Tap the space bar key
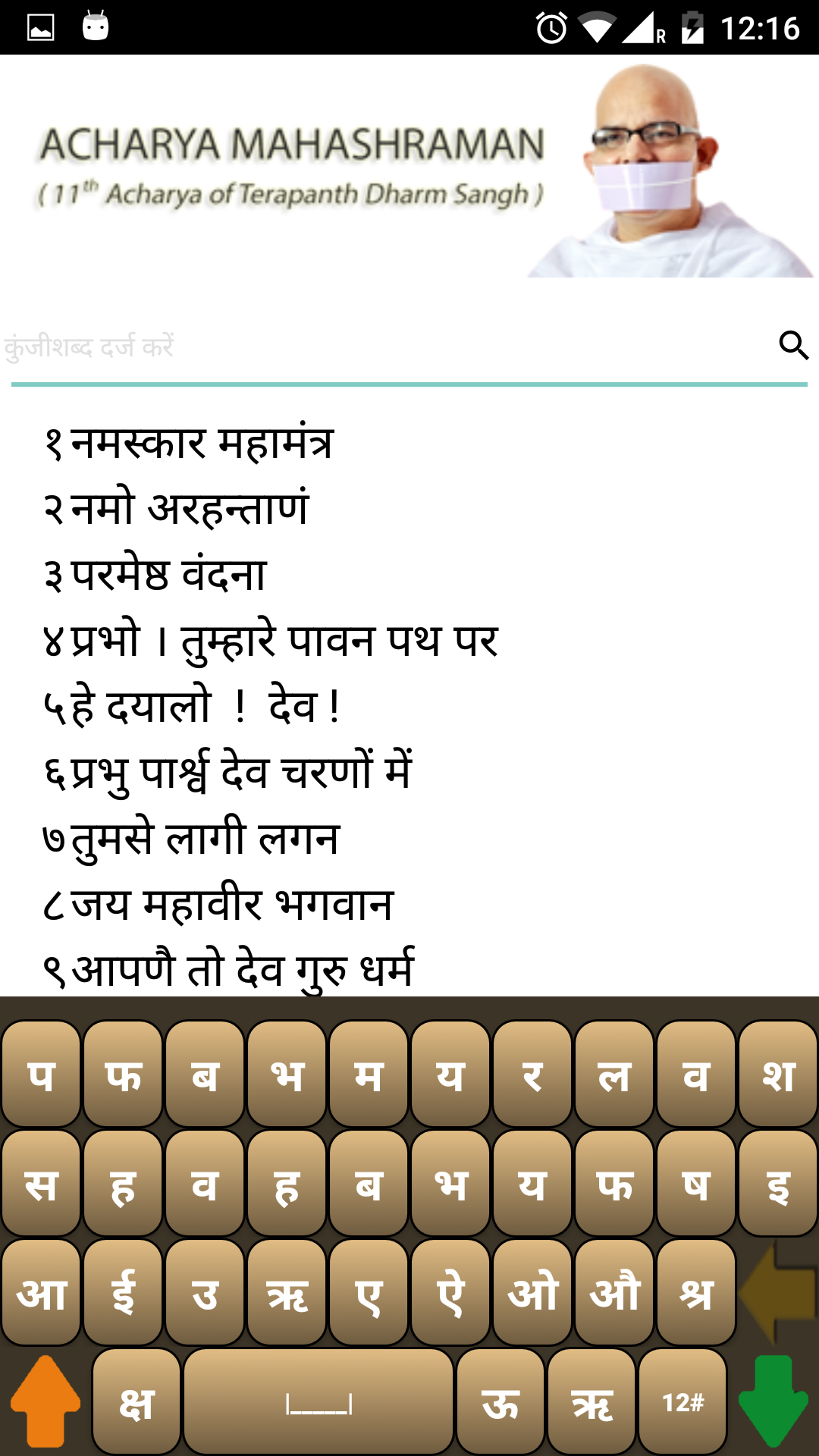This screenshot has width=819, height=1456. (318, 1402)
